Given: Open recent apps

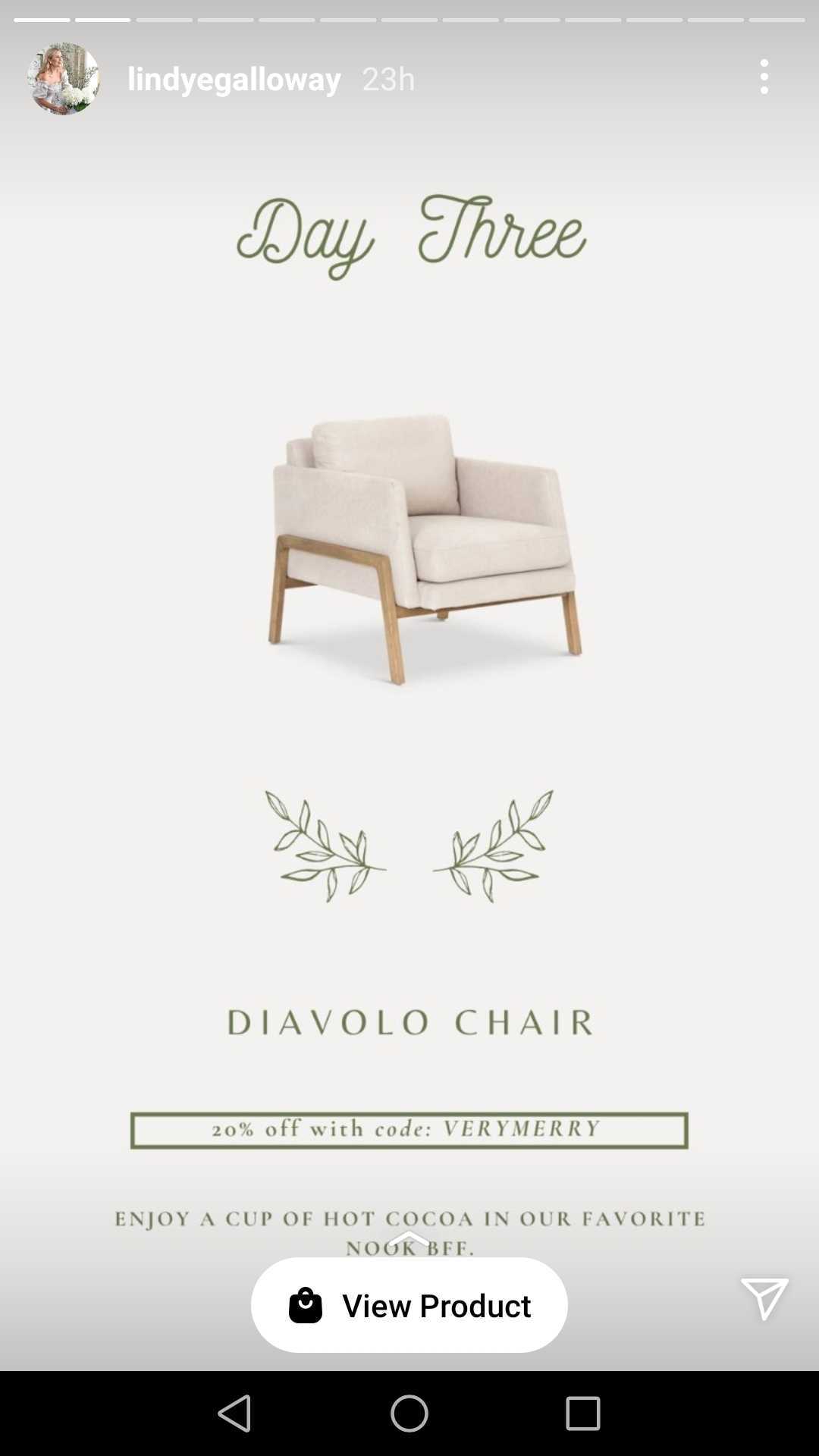Looking at the screenshot, I should pos(582,1414).
